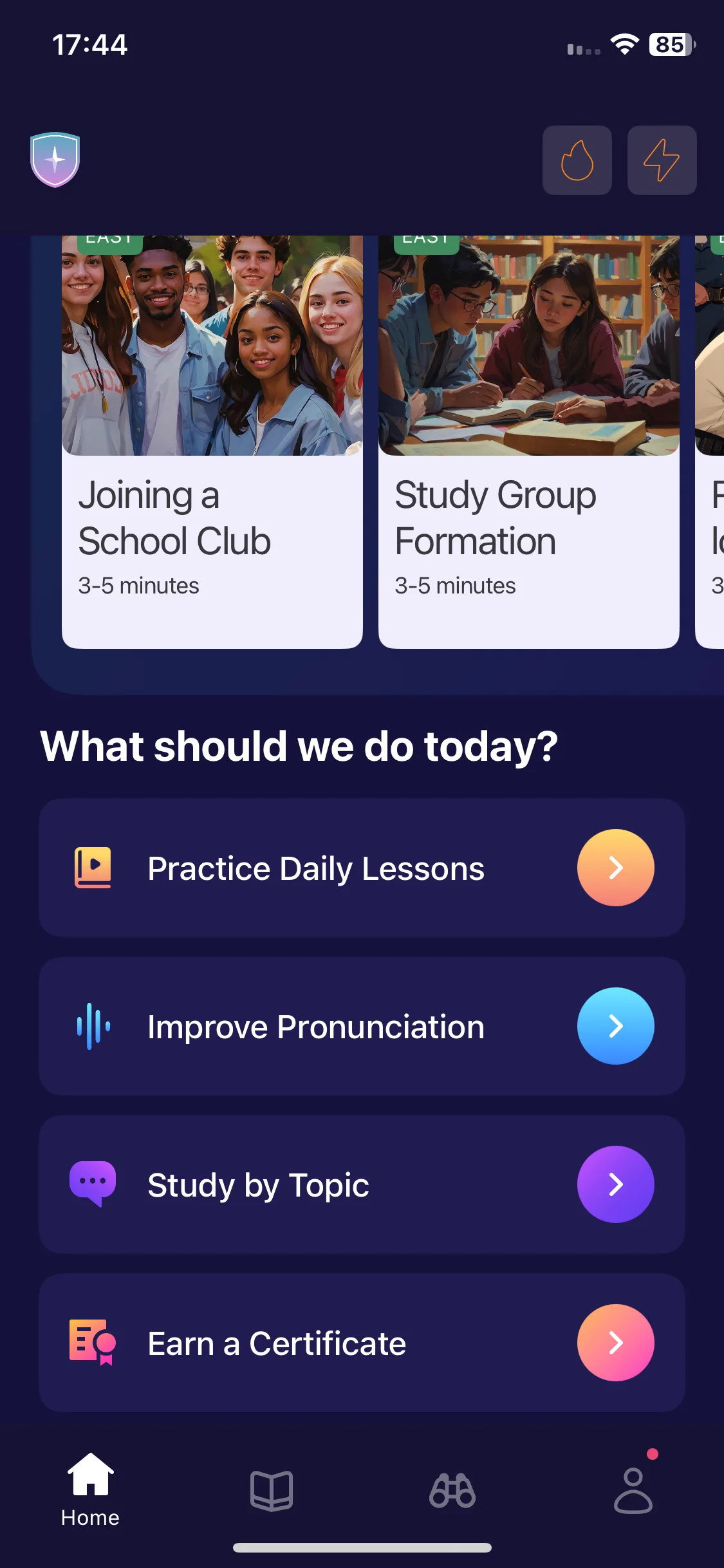Start the Study Group Formation lesson
This screenshot has width=724, height=1568.
pos(528,442)
